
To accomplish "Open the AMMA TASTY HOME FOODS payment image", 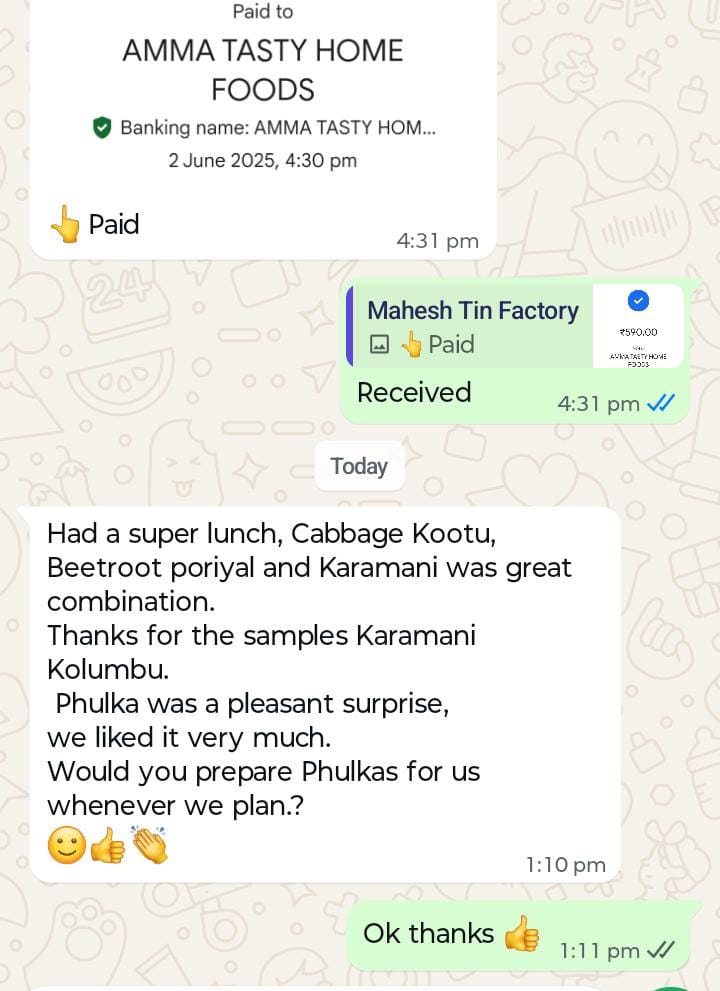I will (263, 90).
